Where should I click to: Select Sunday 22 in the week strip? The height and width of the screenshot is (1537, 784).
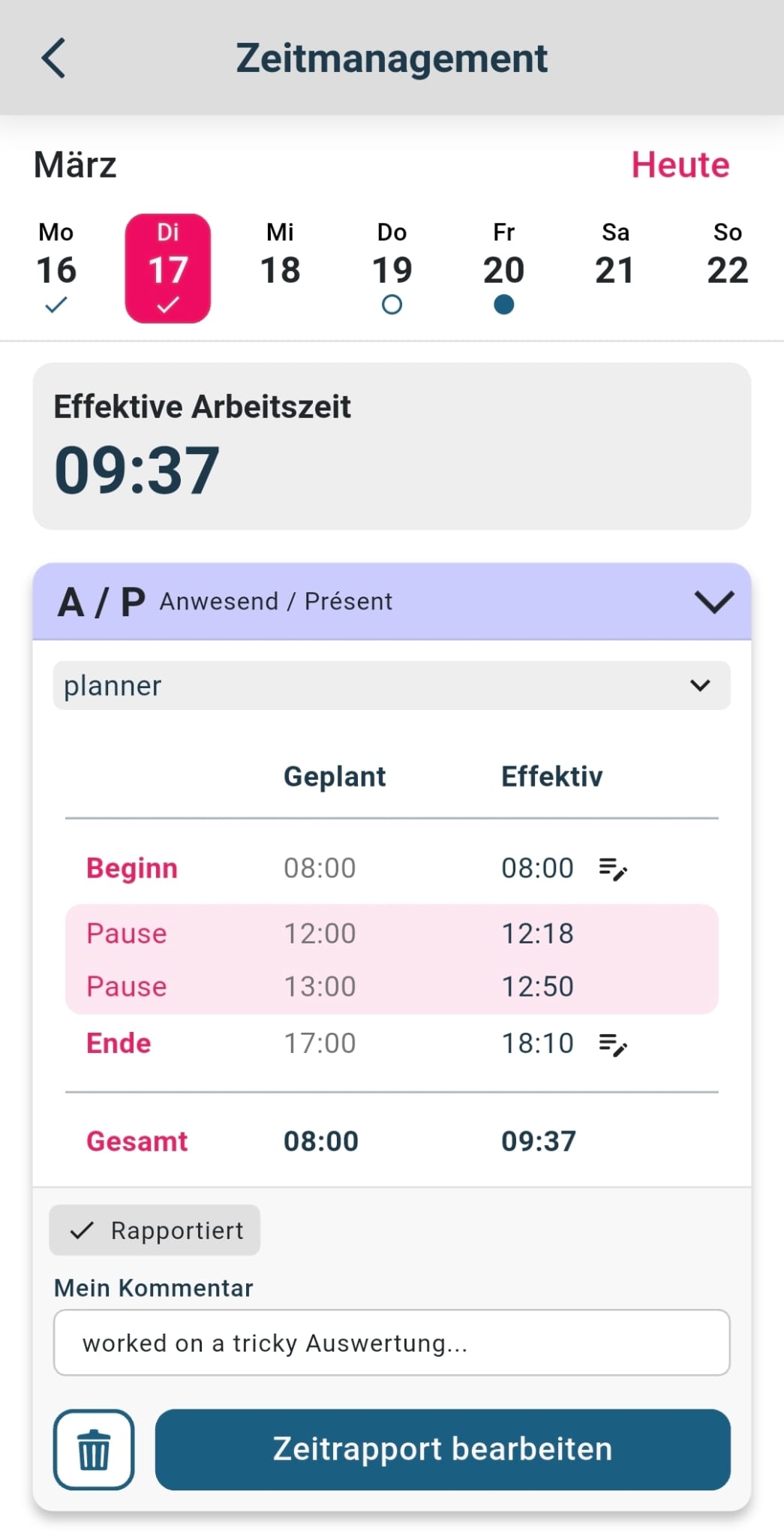[x=727, y=269]
